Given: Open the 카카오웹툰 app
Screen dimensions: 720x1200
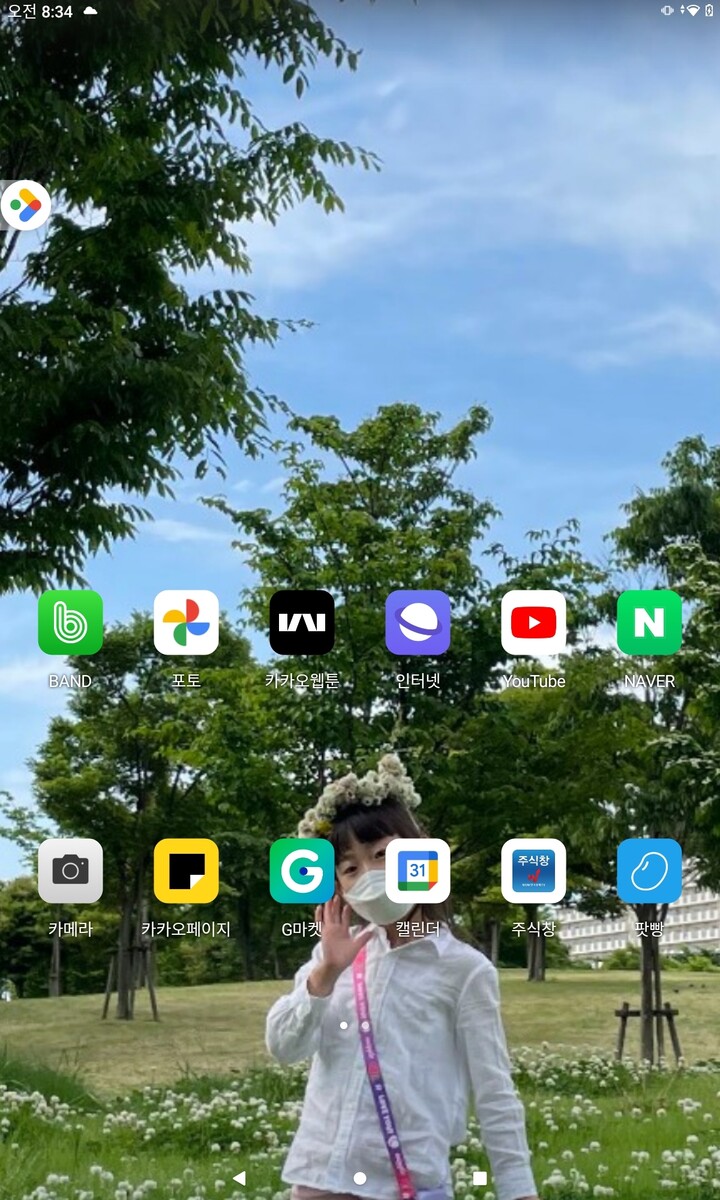Looking at the screenshot, I should [x=302, y=623].
